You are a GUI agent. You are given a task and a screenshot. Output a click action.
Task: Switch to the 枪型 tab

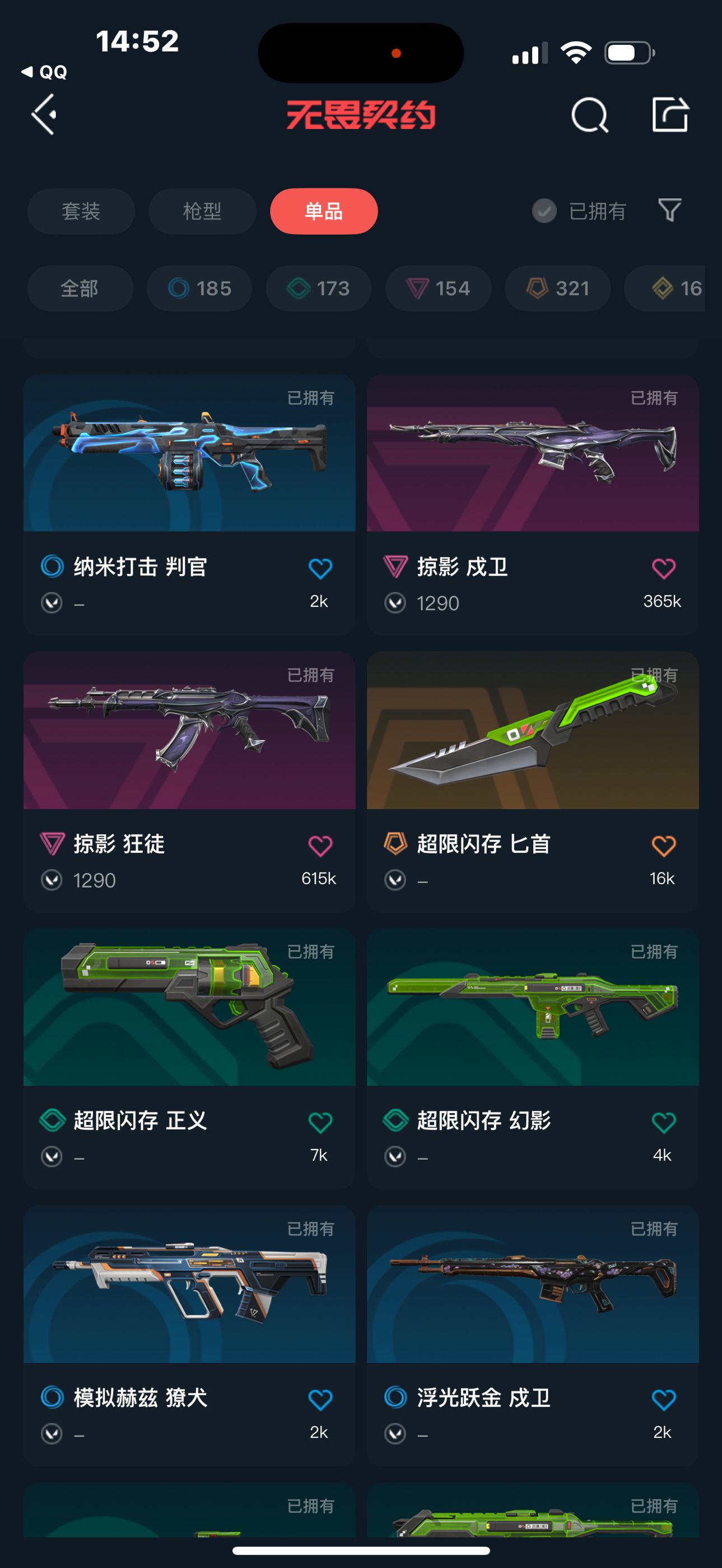(202, 211)
